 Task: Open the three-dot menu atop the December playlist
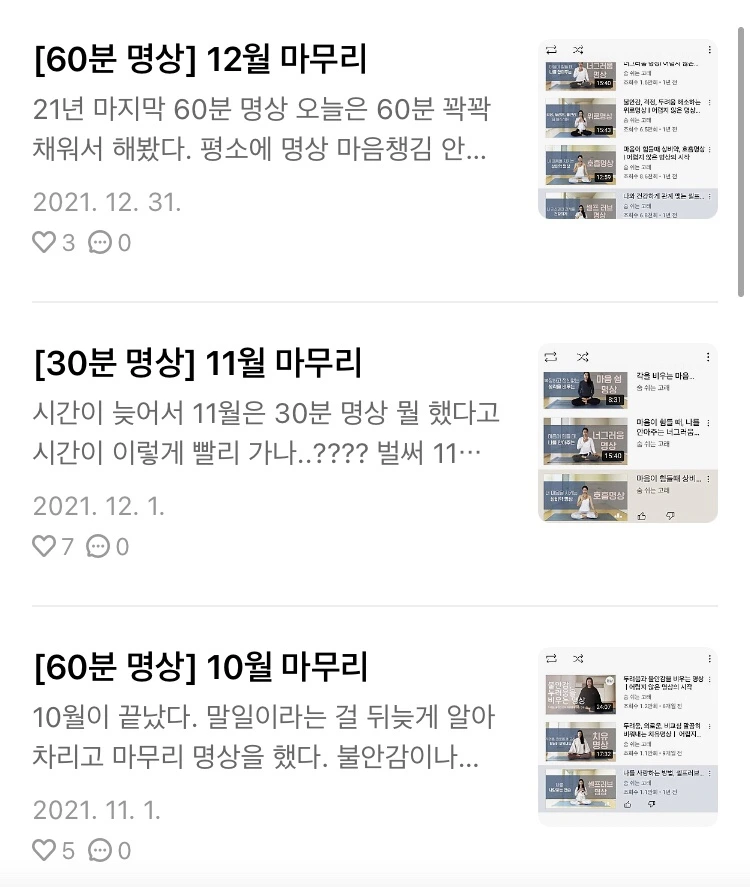[710, 49]
